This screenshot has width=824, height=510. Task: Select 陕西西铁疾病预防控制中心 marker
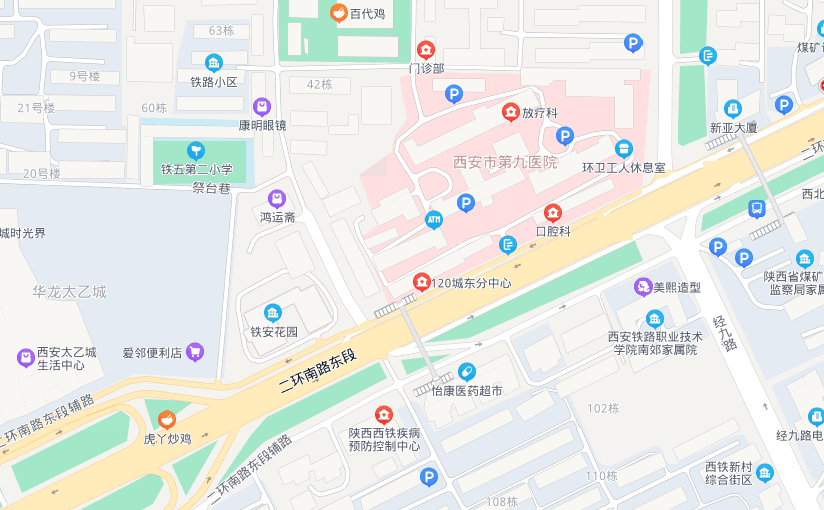383,414
